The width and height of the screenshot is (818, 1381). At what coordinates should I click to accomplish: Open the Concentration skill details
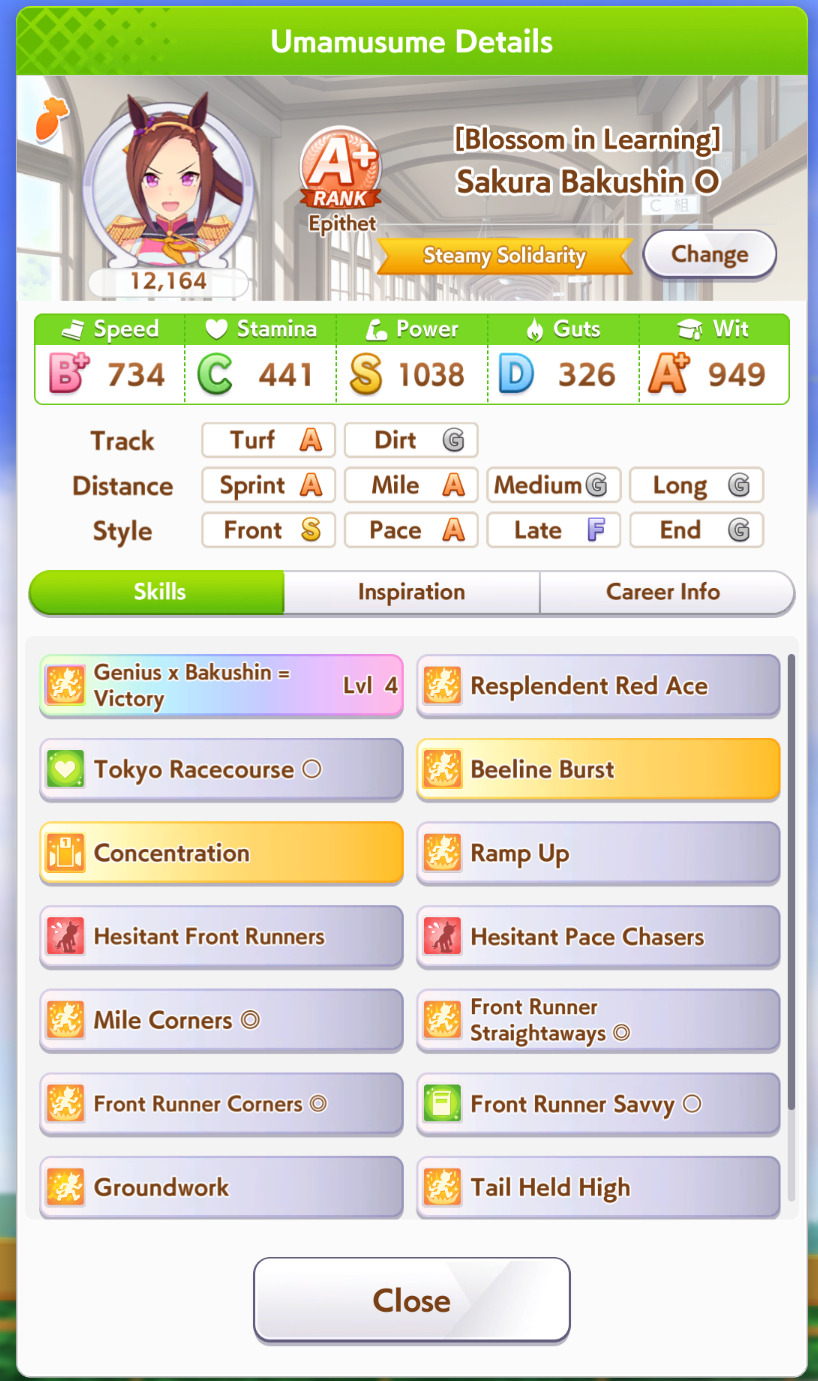pyautogui.click(x=221, y=853)
